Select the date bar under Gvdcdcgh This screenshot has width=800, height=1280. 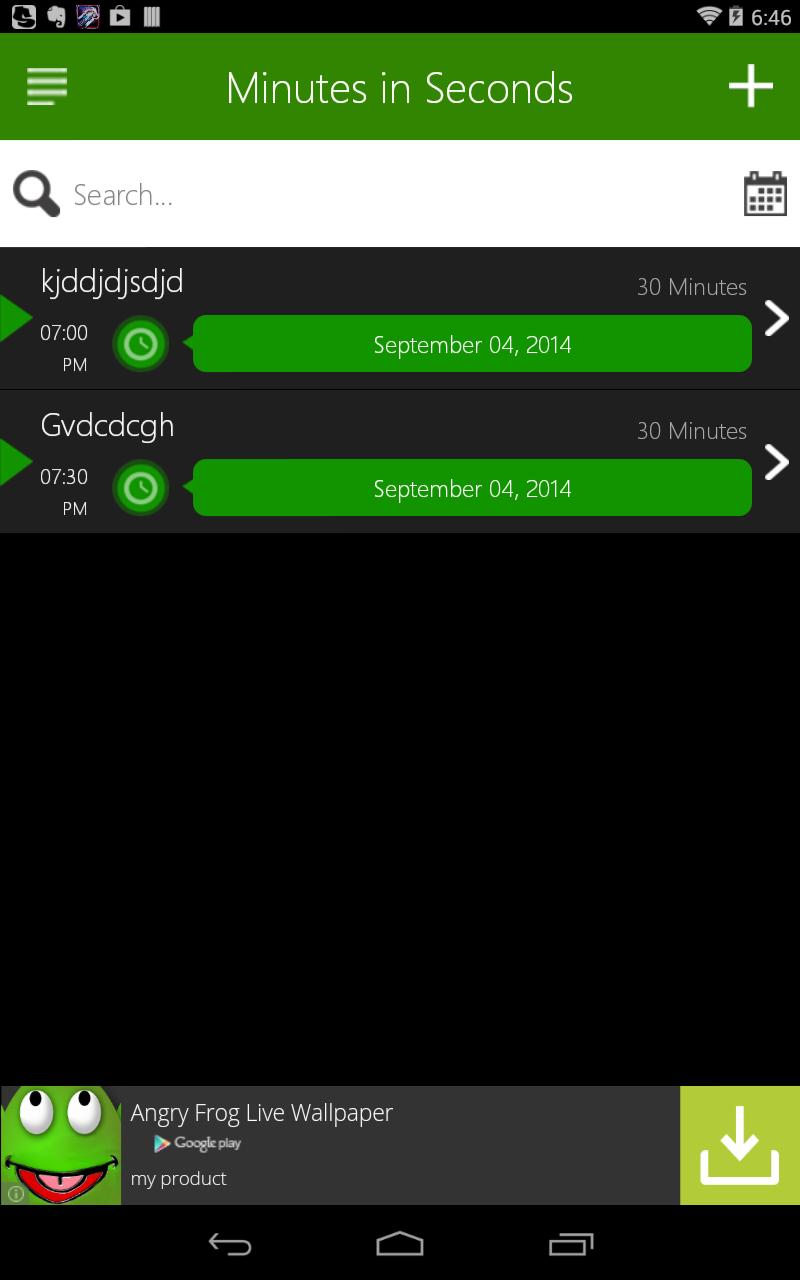tap(472, 488)
